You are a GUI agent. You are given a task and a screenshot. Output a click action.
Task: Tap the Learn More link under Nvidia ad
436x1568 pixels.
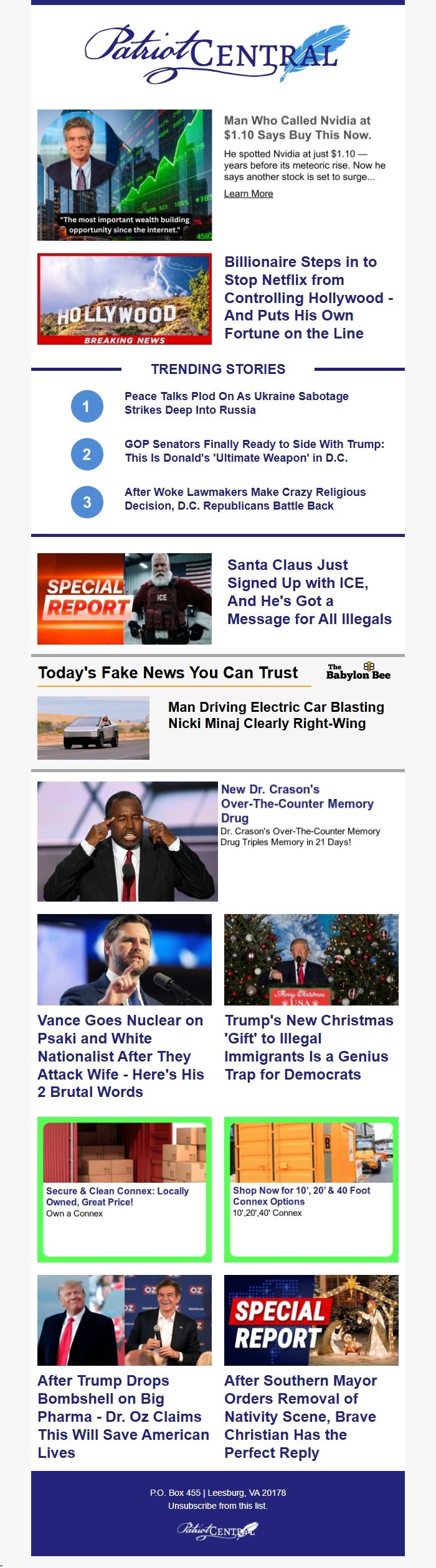pos(249,194)
